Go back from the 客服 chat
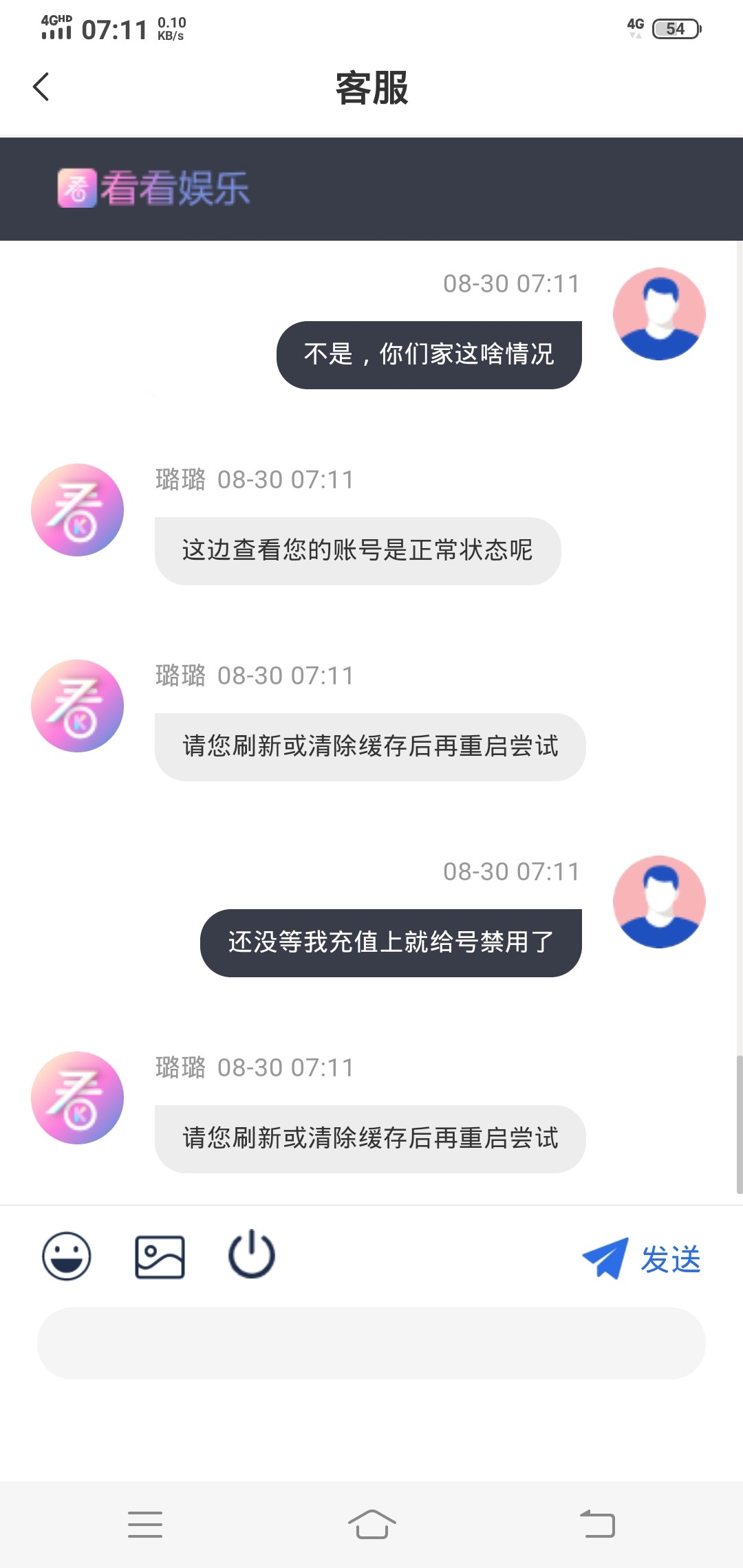 coord(41,87)
